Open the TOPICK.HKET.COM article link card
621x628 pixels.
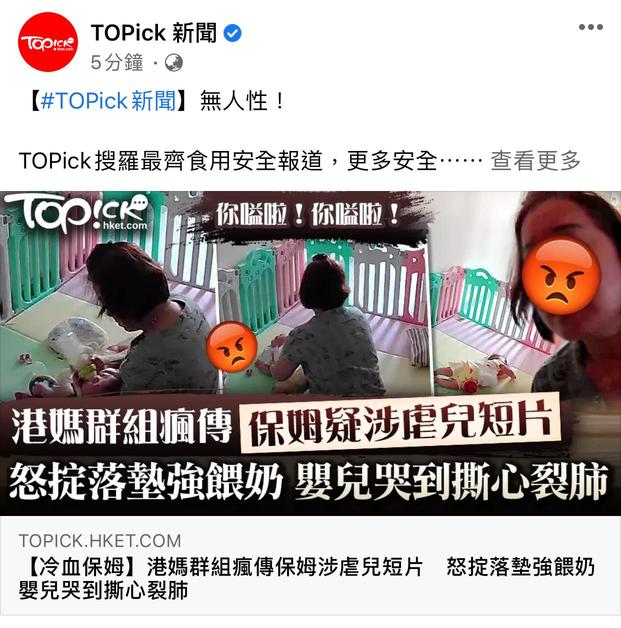pyautogui.click(x=310, y=565)
